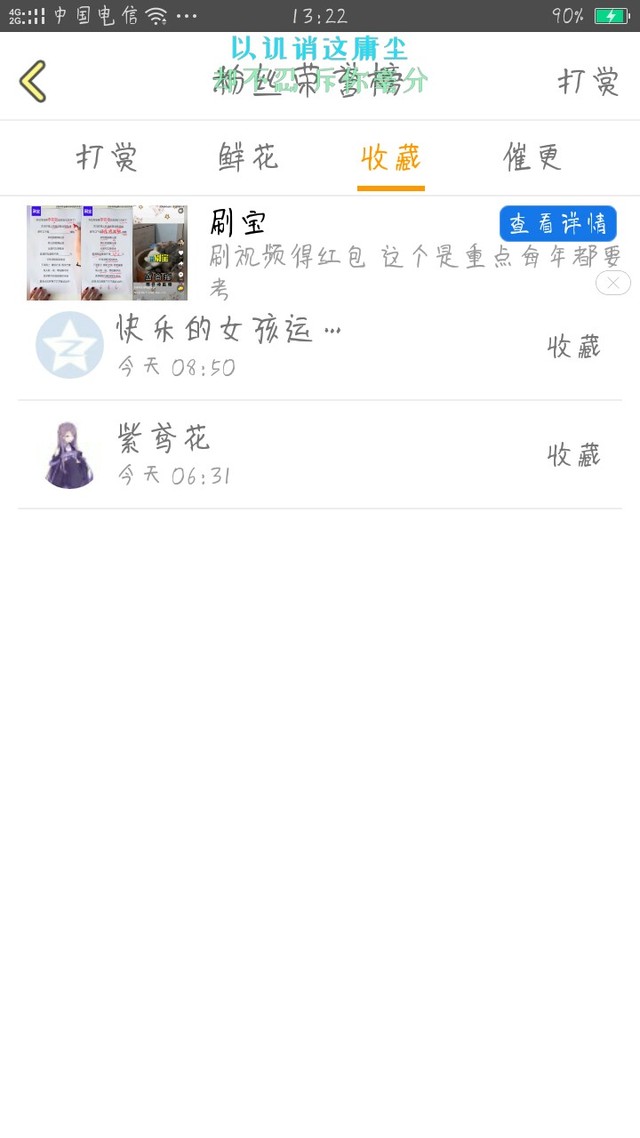Tap 查看详情 on the 刷宝 ad
This screenshot has width=640, height=1138.
pyautogui.click(x=558, y=224)
